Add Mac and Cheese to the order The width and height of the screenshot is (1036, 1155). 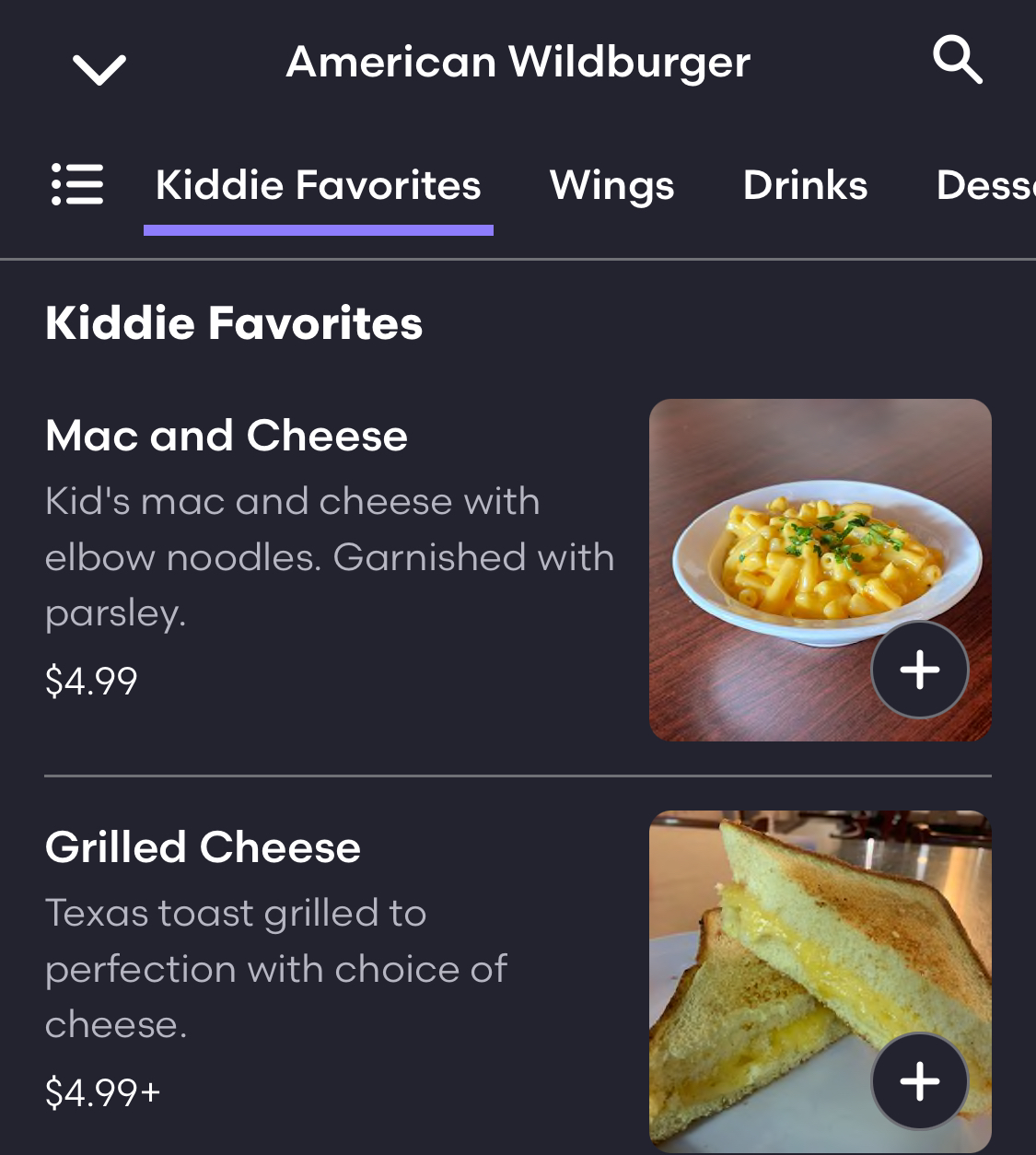tap(919, 670)
